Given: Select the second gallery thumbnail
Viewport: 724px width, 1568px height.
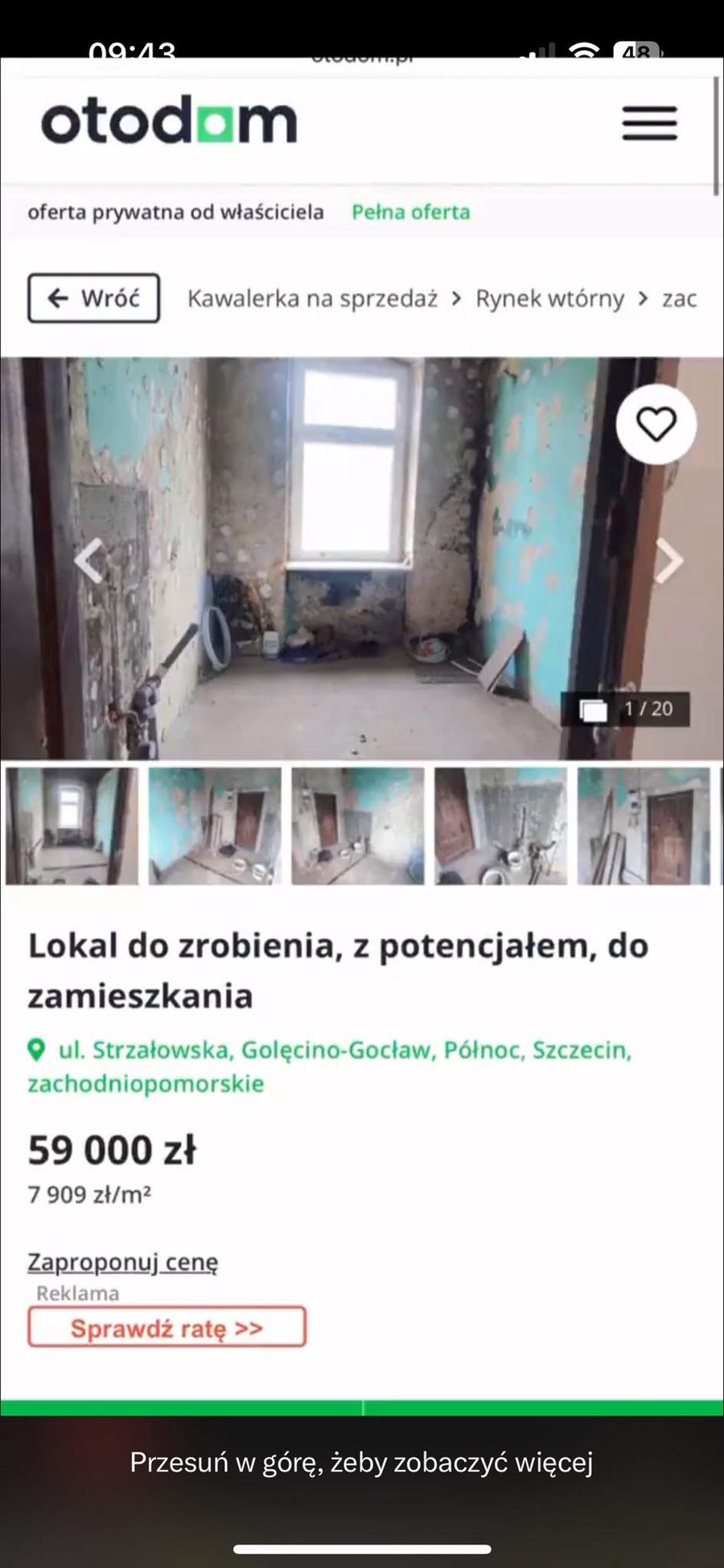Looking at the screenshot, I should (x=215, y=826).
